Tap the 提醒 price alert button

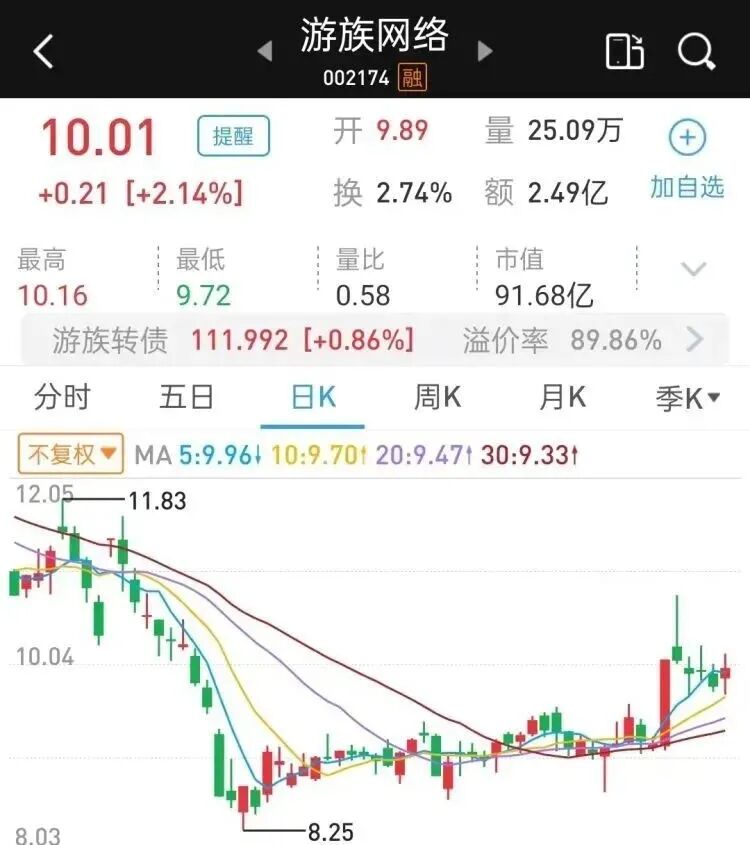coord(233,136)
